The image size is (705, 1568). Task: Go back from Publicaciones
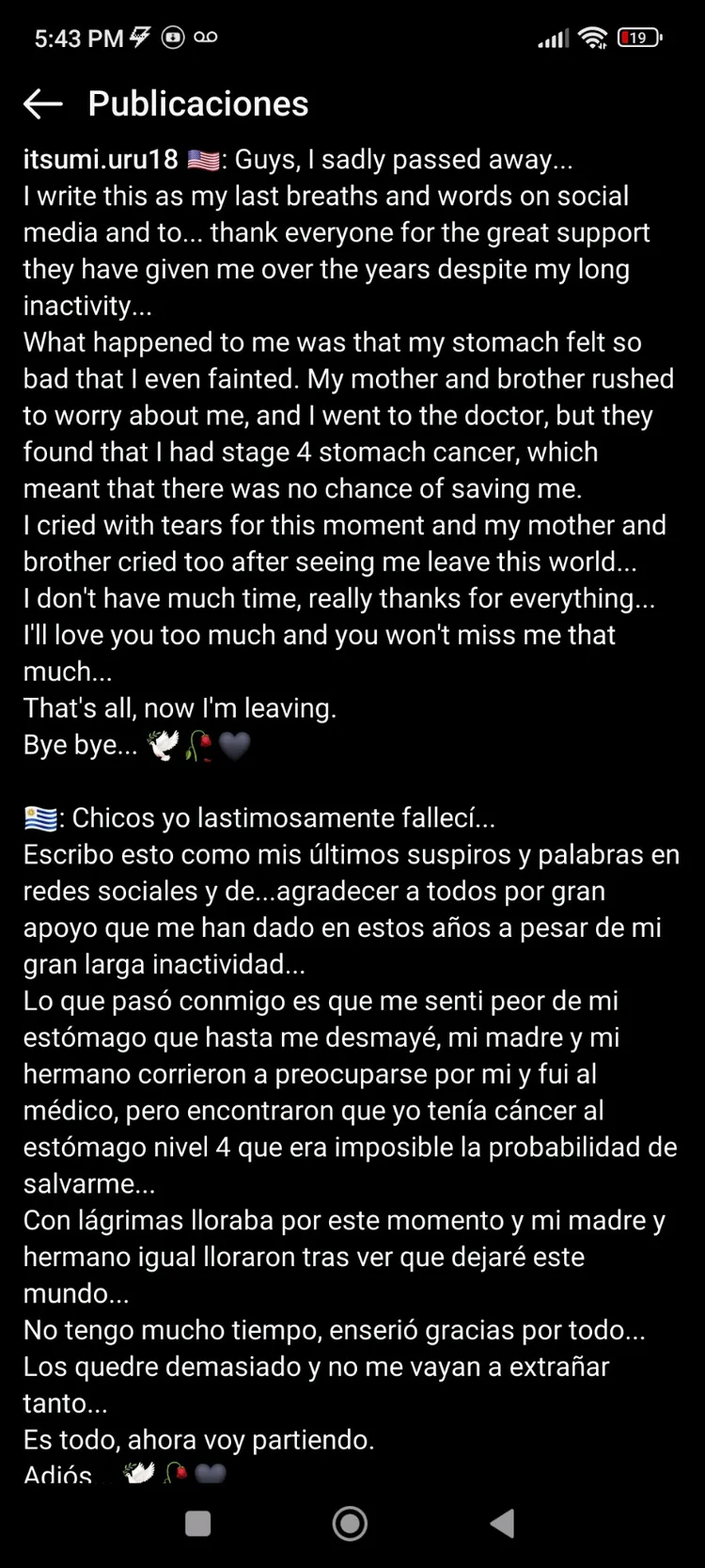pos(43,103)
